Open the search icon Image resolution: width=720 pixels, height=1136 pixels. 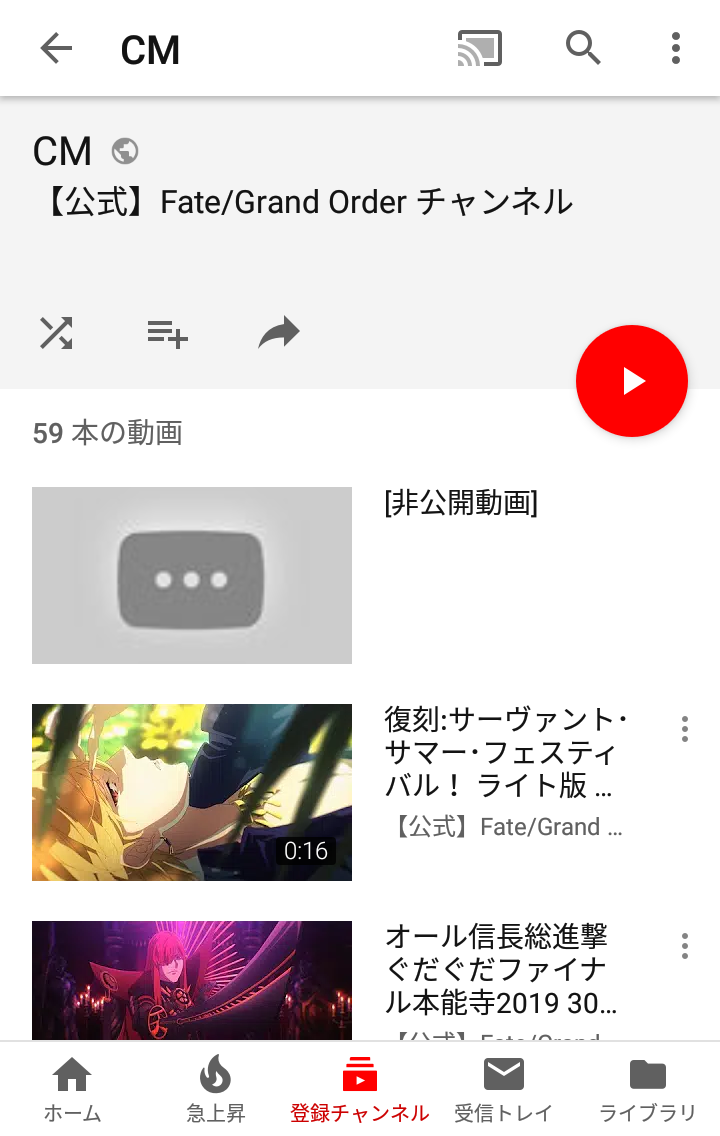point(583,48)
